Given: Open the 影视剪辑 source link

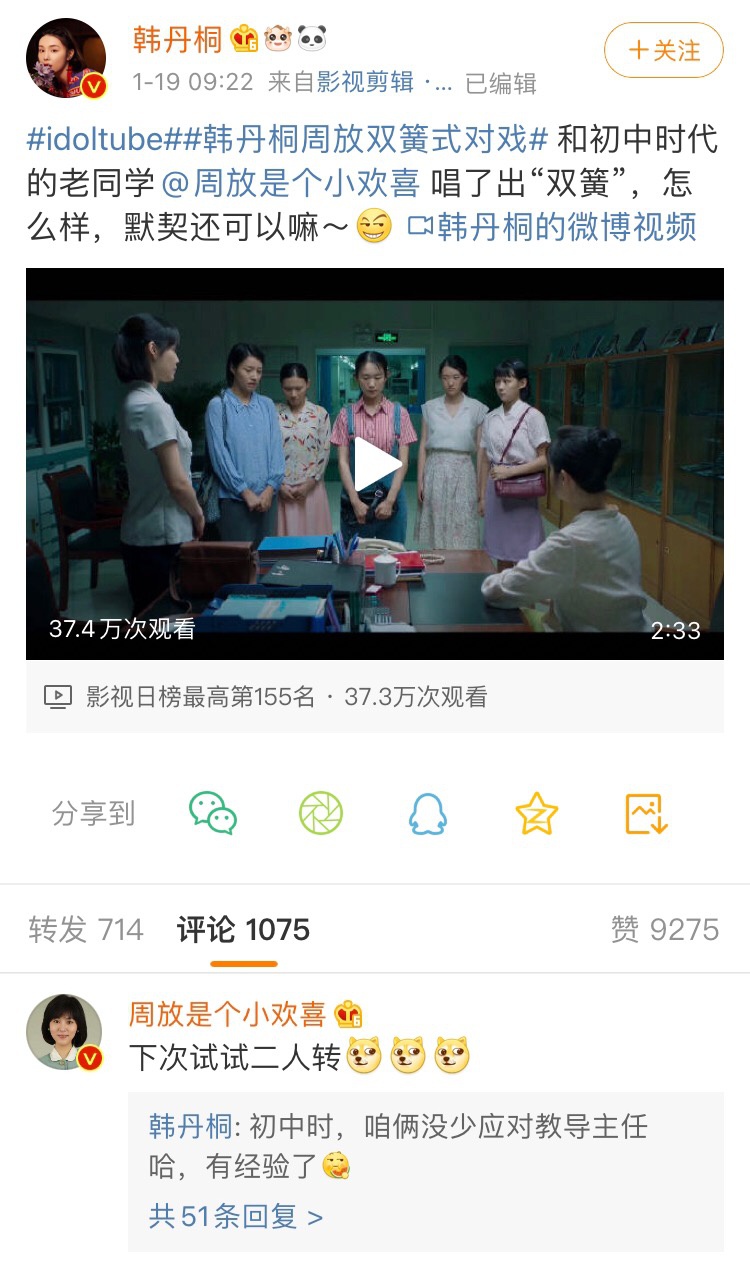Looking at the screenshot, I should pos(365,82).
